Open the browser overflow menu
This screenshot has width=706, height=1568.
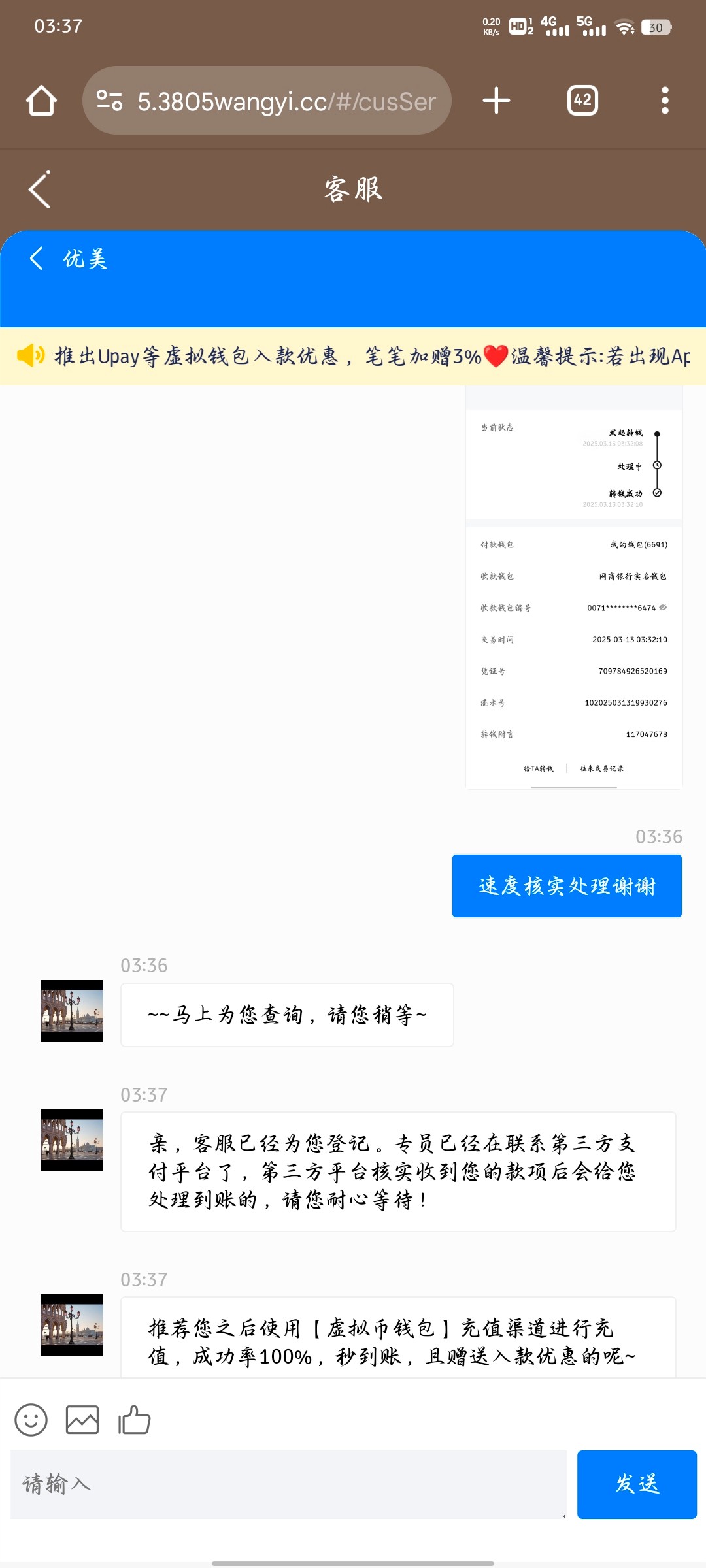(665, 101)
